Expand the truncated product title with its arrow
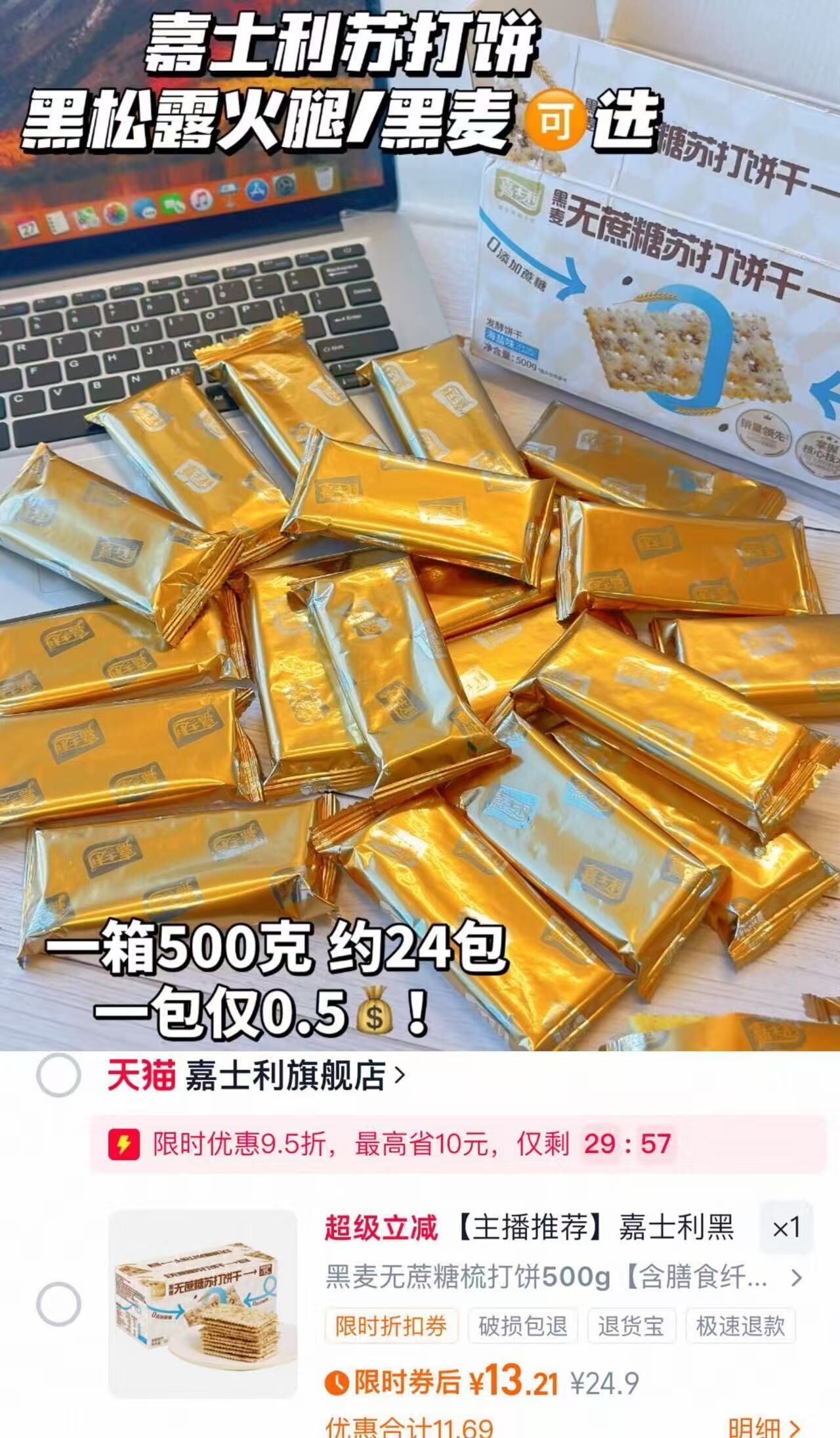This screenshot has width=840, height=1438. 797,1278
